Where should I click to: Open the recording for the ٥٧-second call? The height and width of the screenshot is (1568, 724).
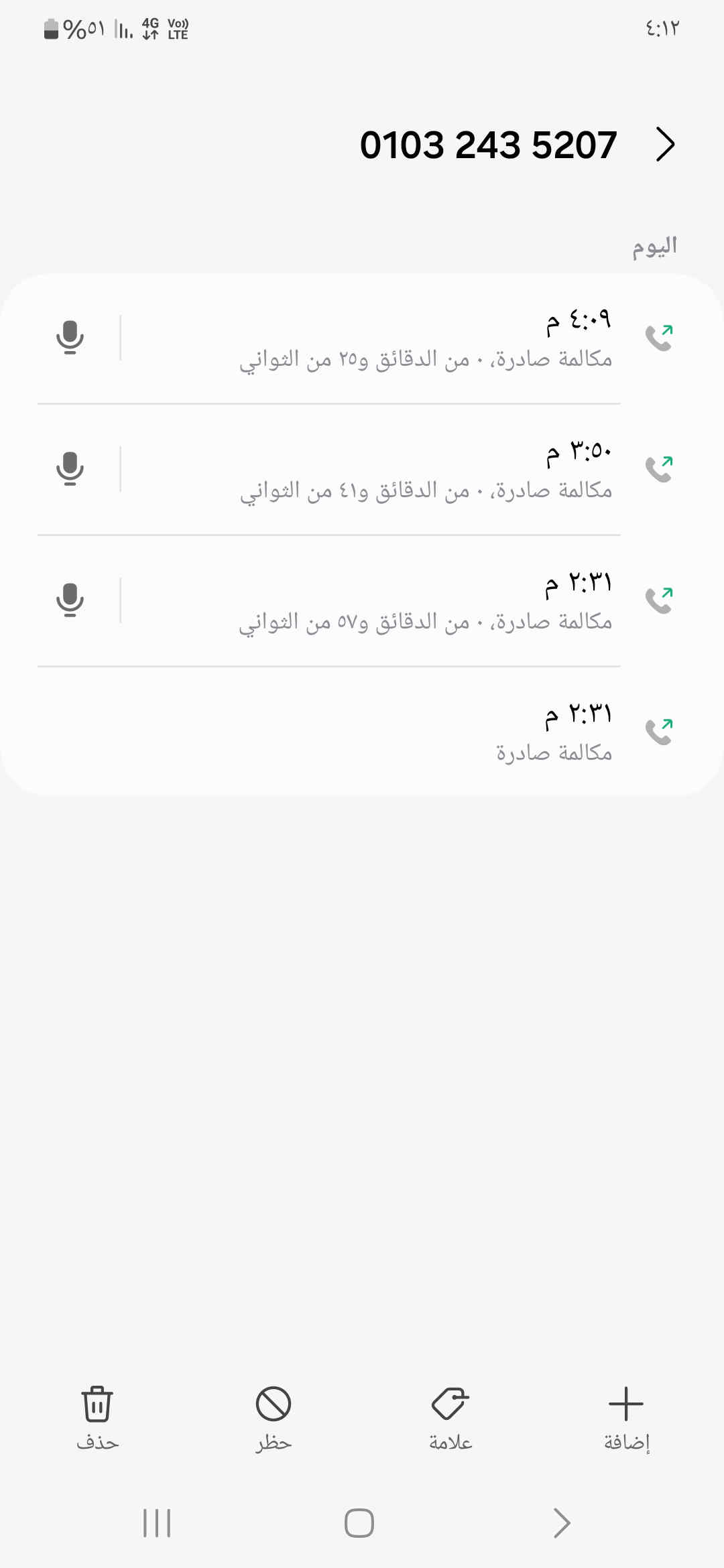[70, 600]
